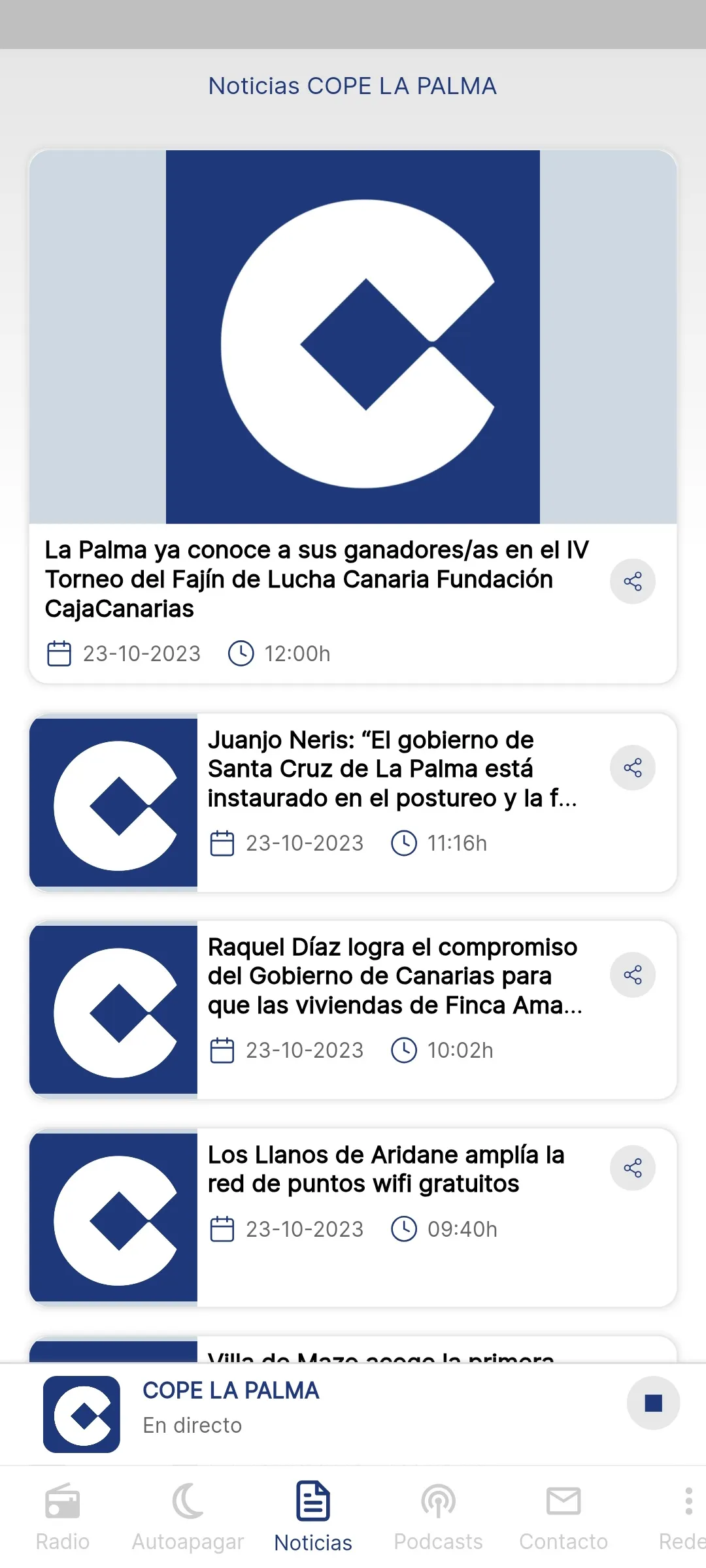The width and height of the screenshot is (706, 1568).
Task: Share the Juanjo Neris article
Action: pos(632,768)
